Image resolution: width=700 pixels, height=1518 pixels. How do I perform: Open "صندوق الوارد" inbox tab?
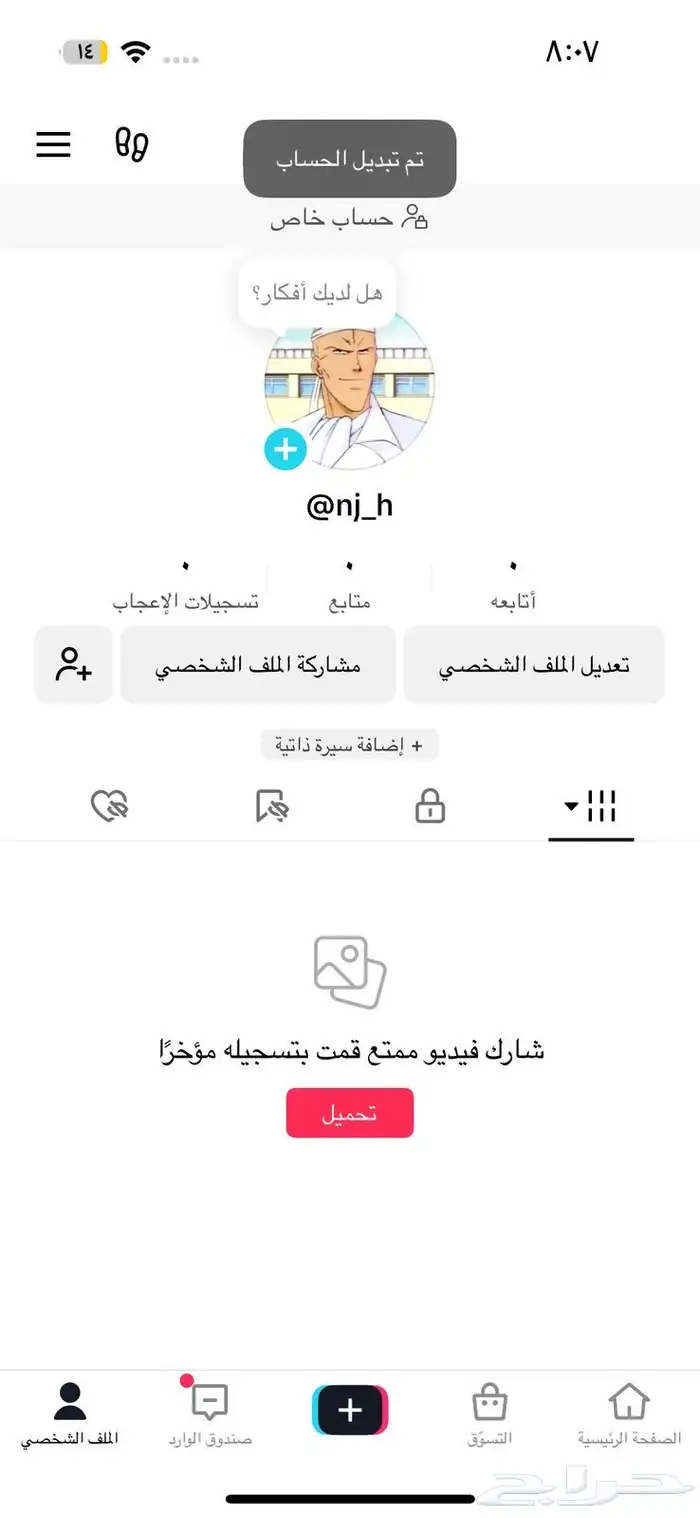point(210,1414)
